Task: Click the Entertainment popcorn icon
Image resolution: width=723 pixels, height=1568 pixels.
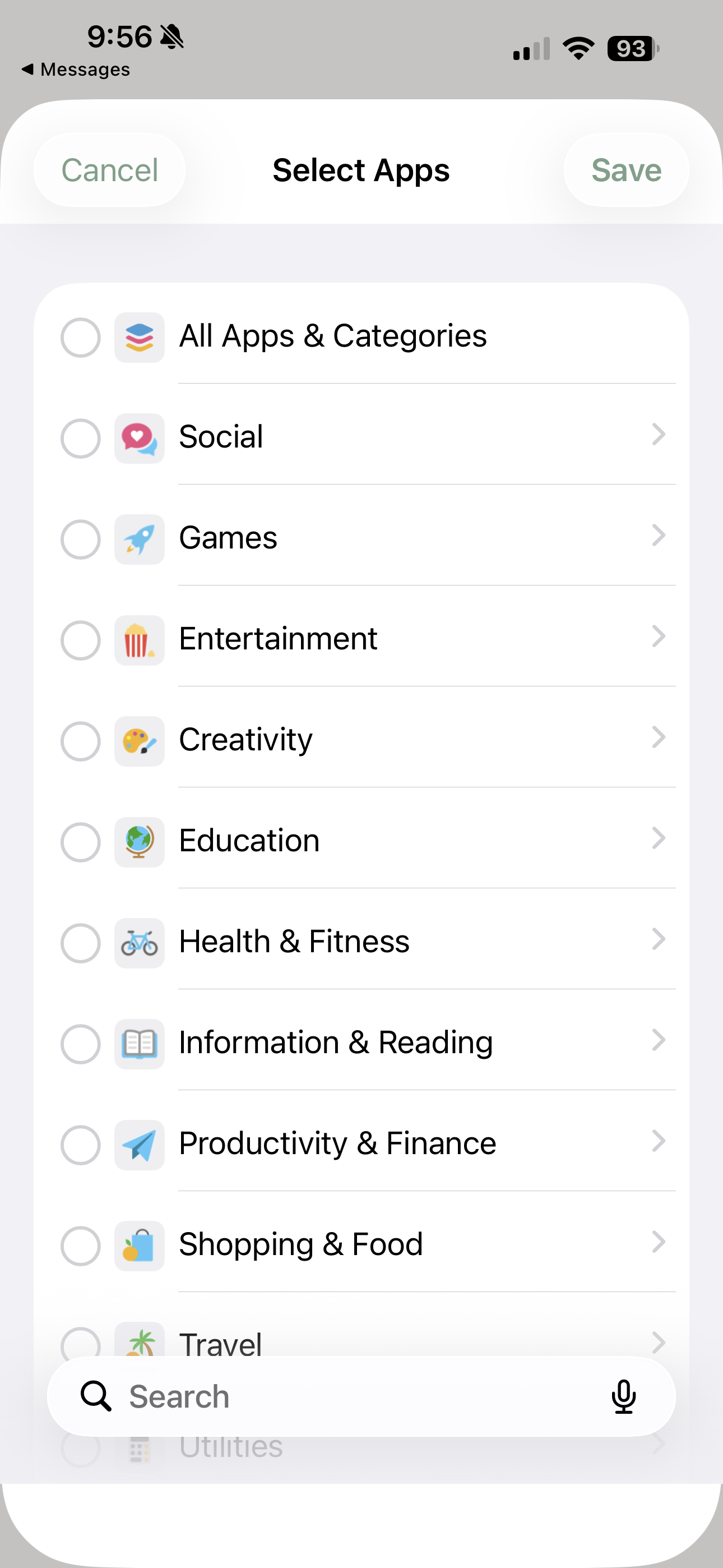Action: (x=140, y=640)
